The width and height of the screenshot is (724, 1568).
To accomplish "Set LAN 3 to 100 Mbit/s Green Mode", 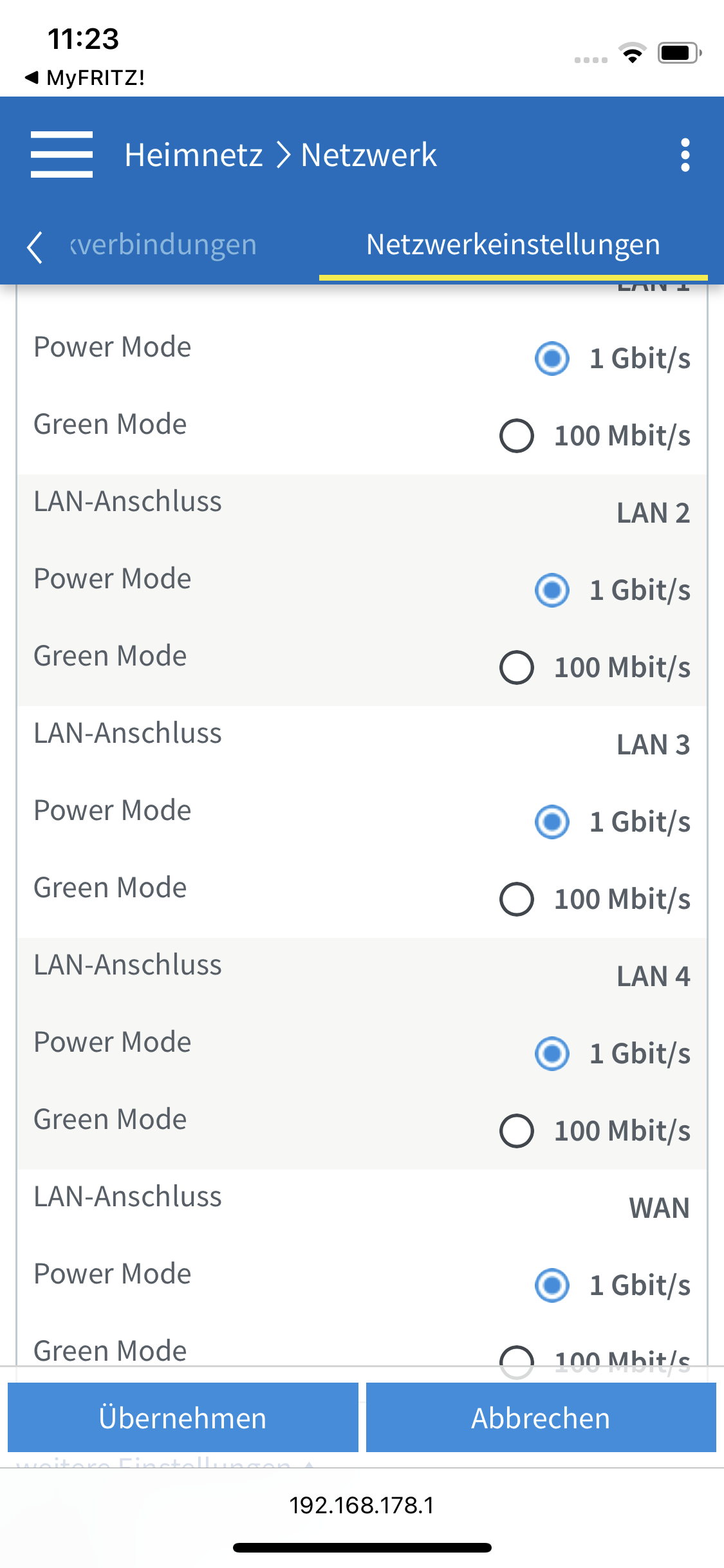I will 517,899.
